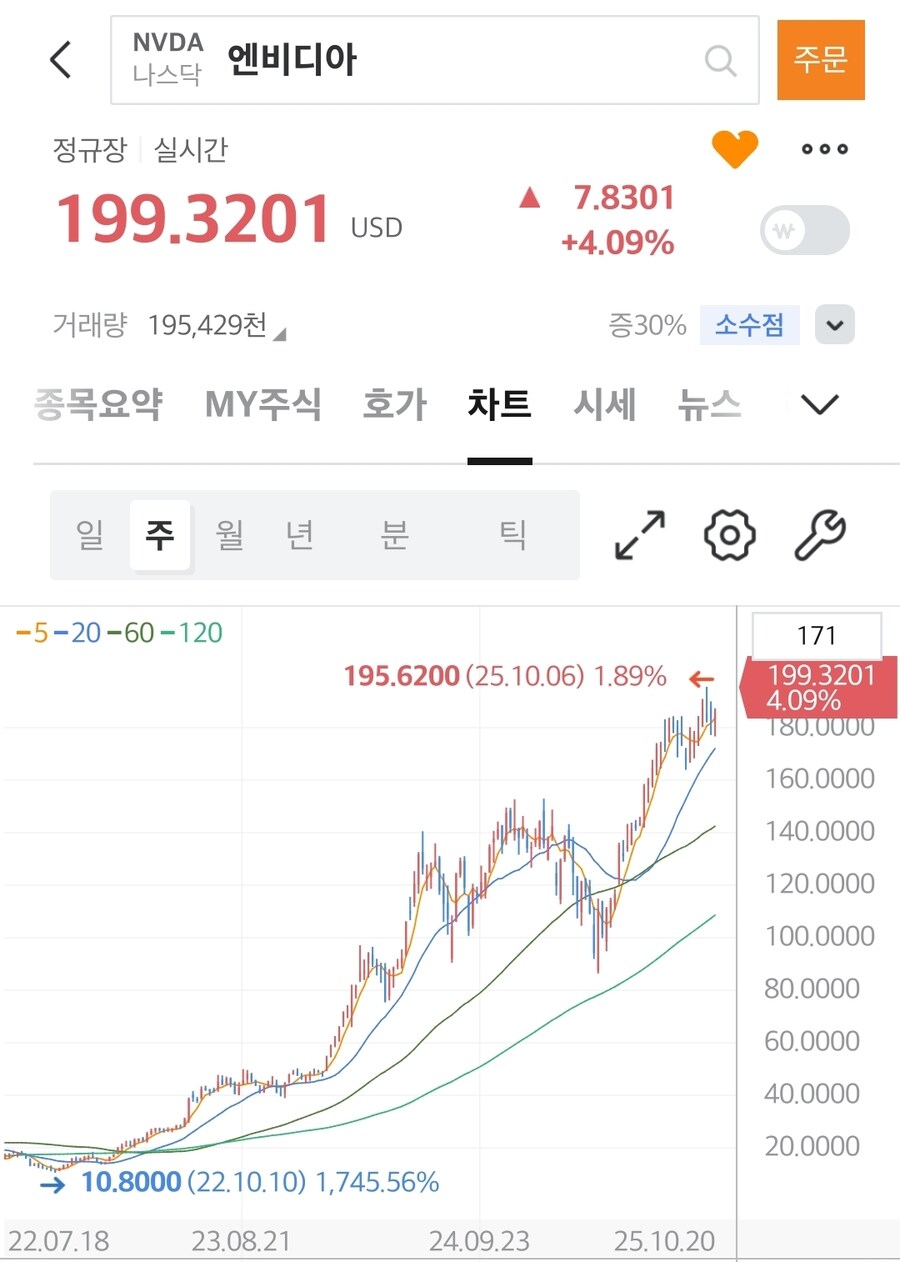Tap the back arrow to previous screen

pyautogui.click(x=58, y=60)
